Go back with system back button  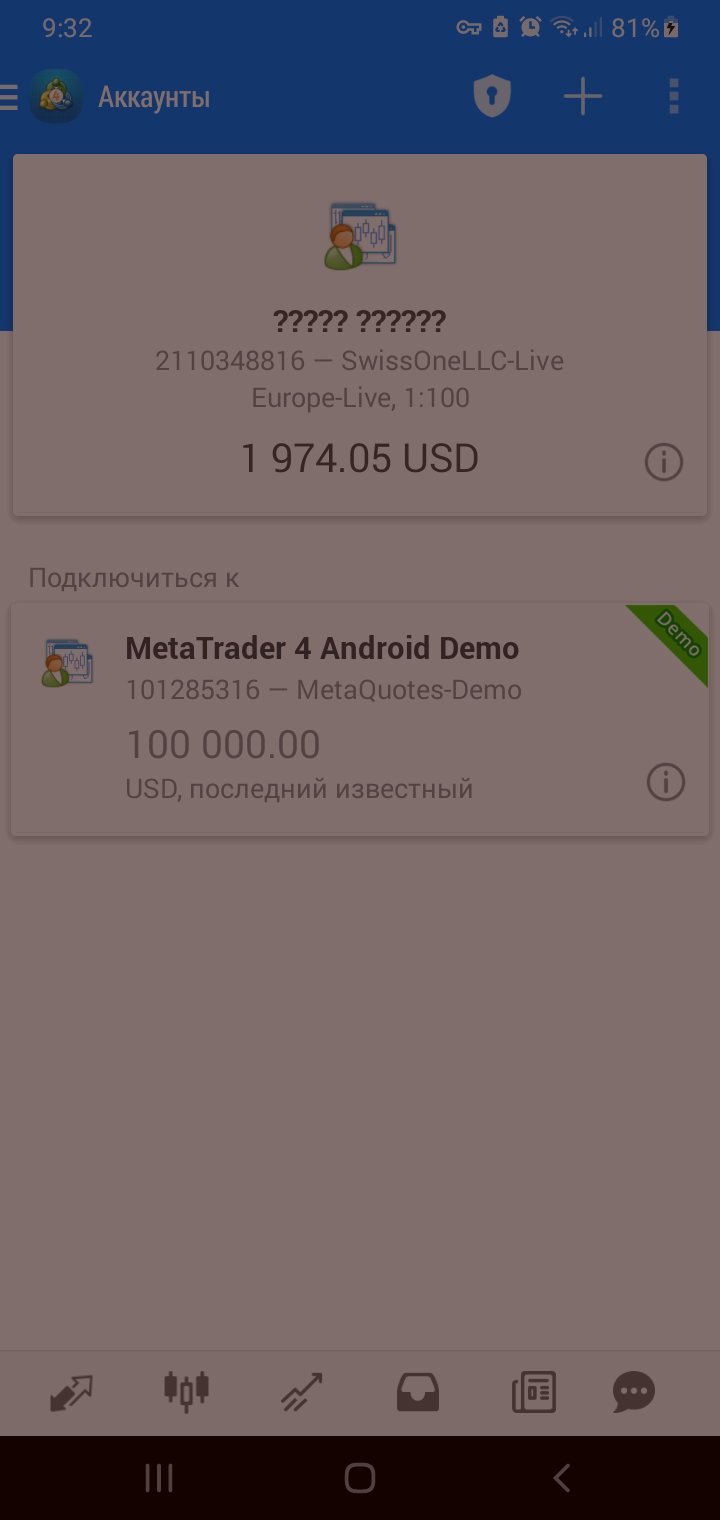pos(562,1478)
